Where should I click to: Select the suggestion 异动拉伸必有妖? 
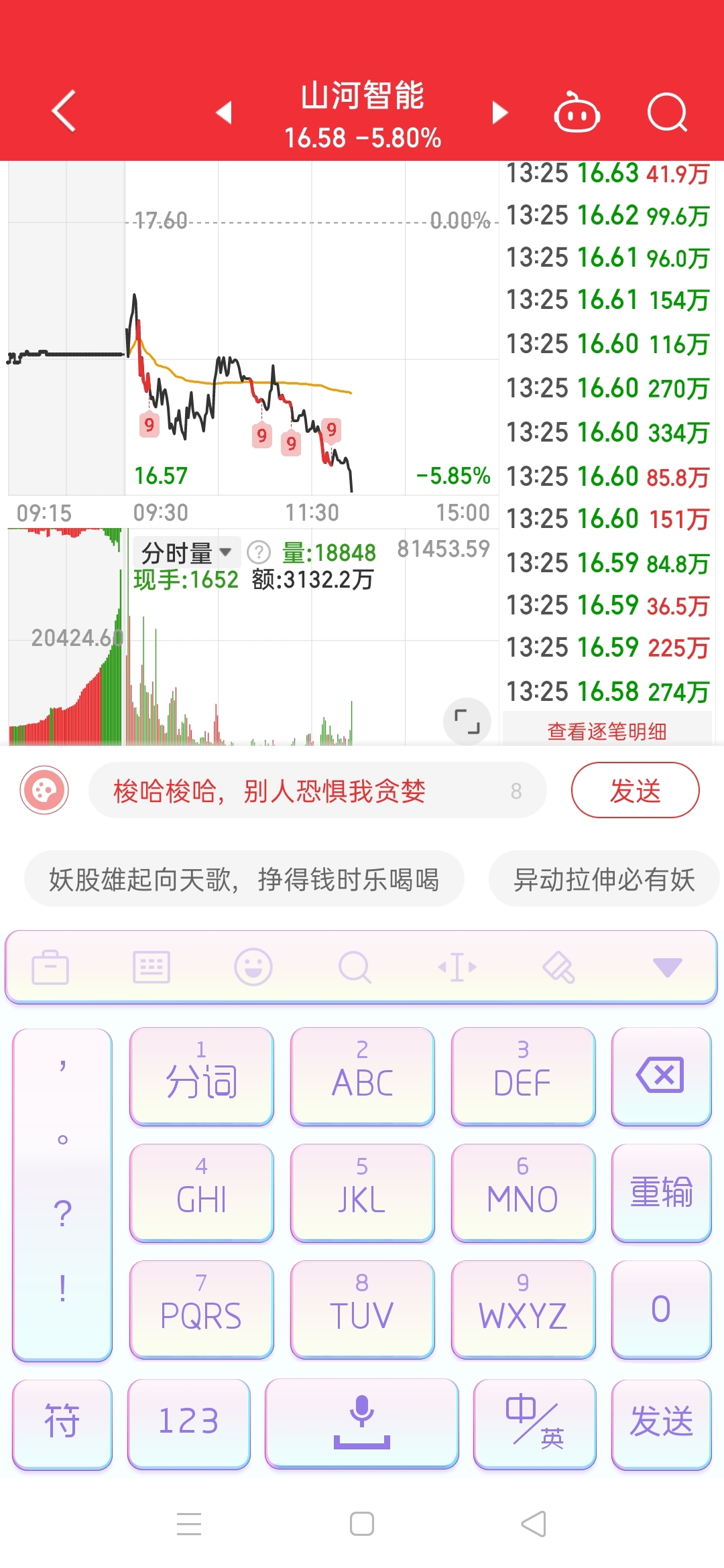tap(604, 878)
